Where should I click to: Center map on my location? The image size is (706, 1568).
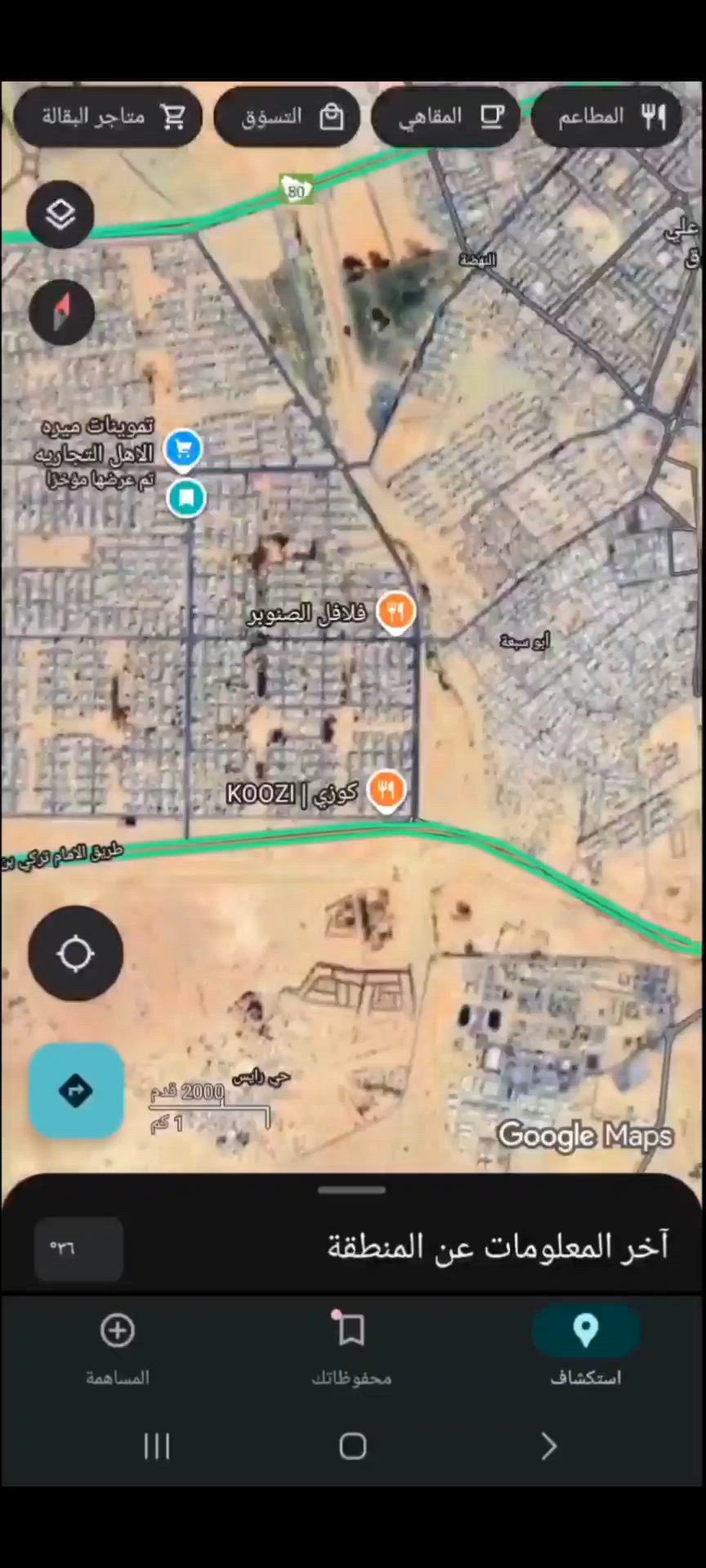(75, 953)
